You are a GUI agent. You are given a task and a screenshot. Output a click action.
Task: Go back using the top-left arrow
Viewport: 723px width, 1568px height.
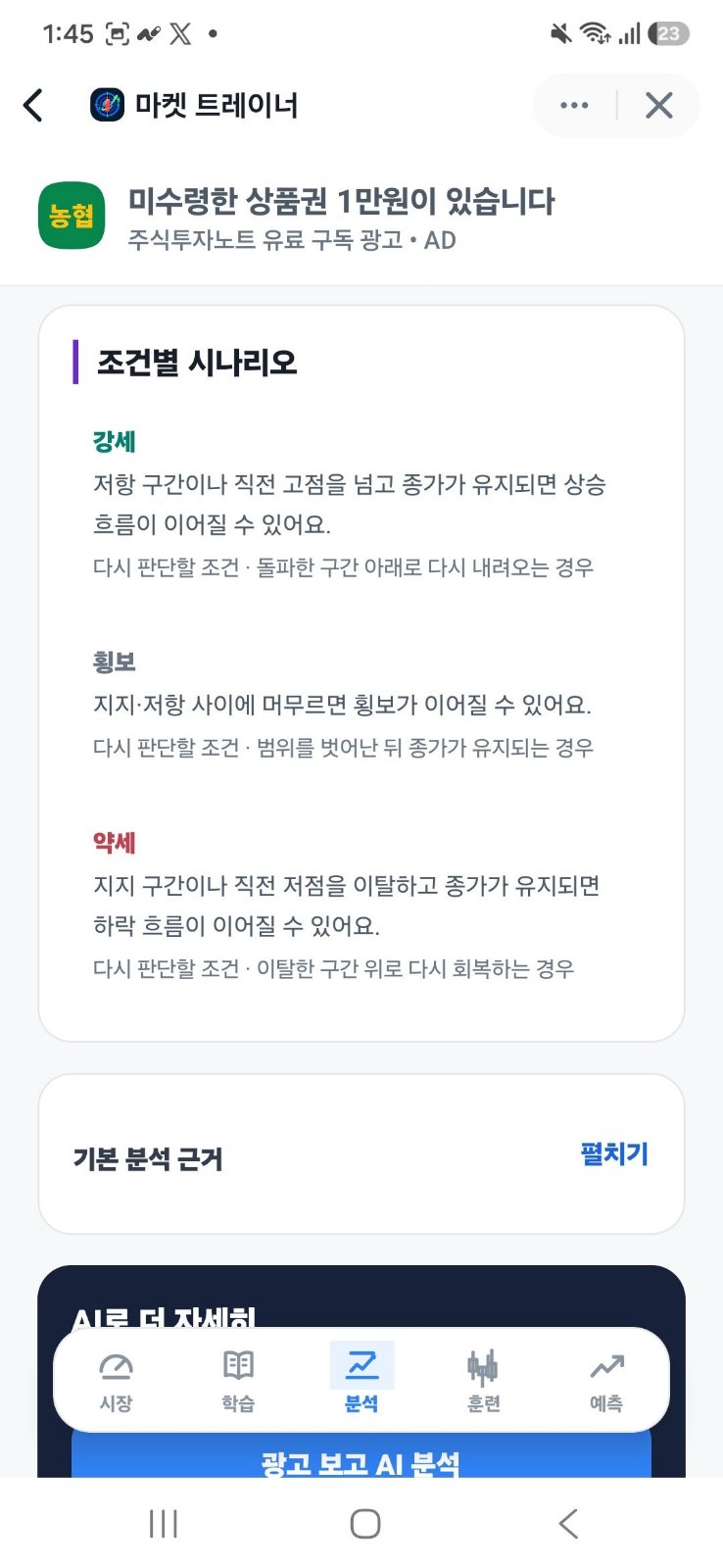point(33,105)
